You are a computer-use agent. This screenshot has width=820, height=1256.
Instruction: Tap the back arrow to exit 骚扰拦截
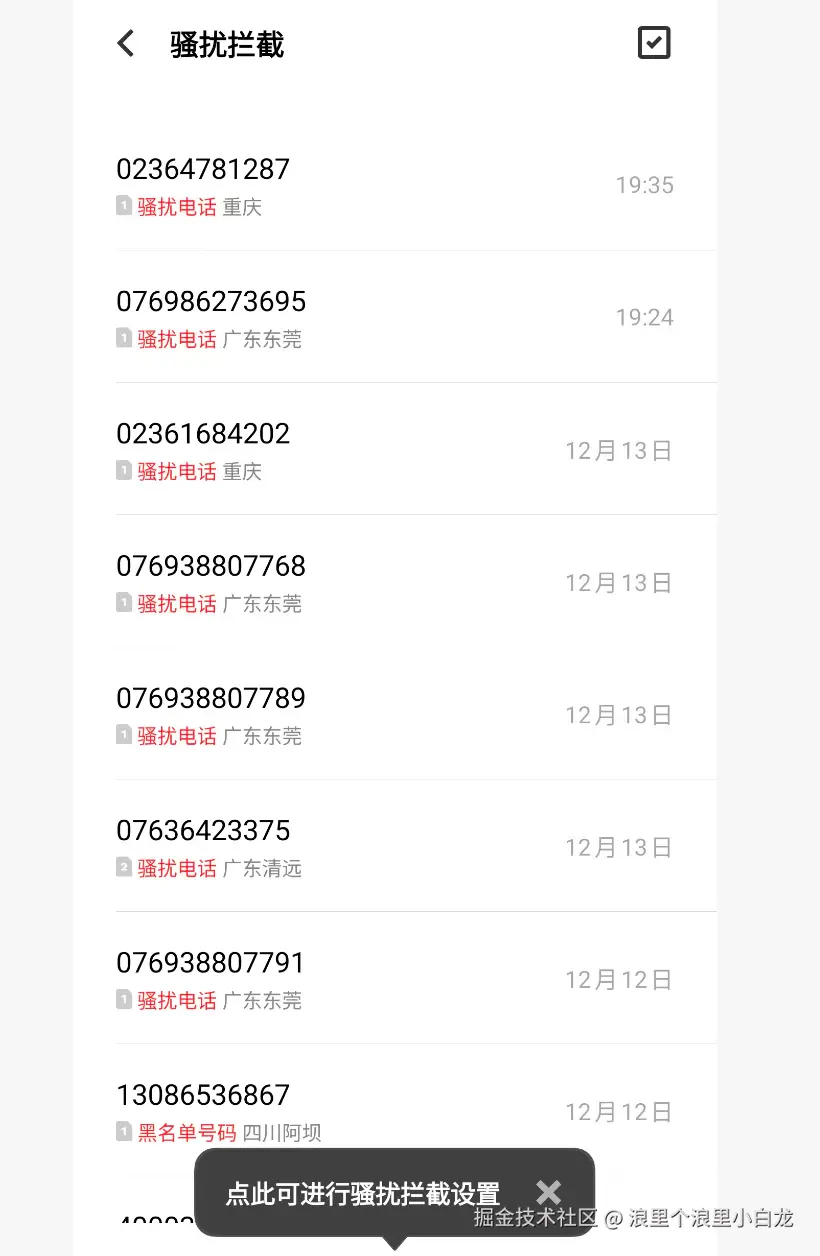pyautogui.click(x=124, y=43)
